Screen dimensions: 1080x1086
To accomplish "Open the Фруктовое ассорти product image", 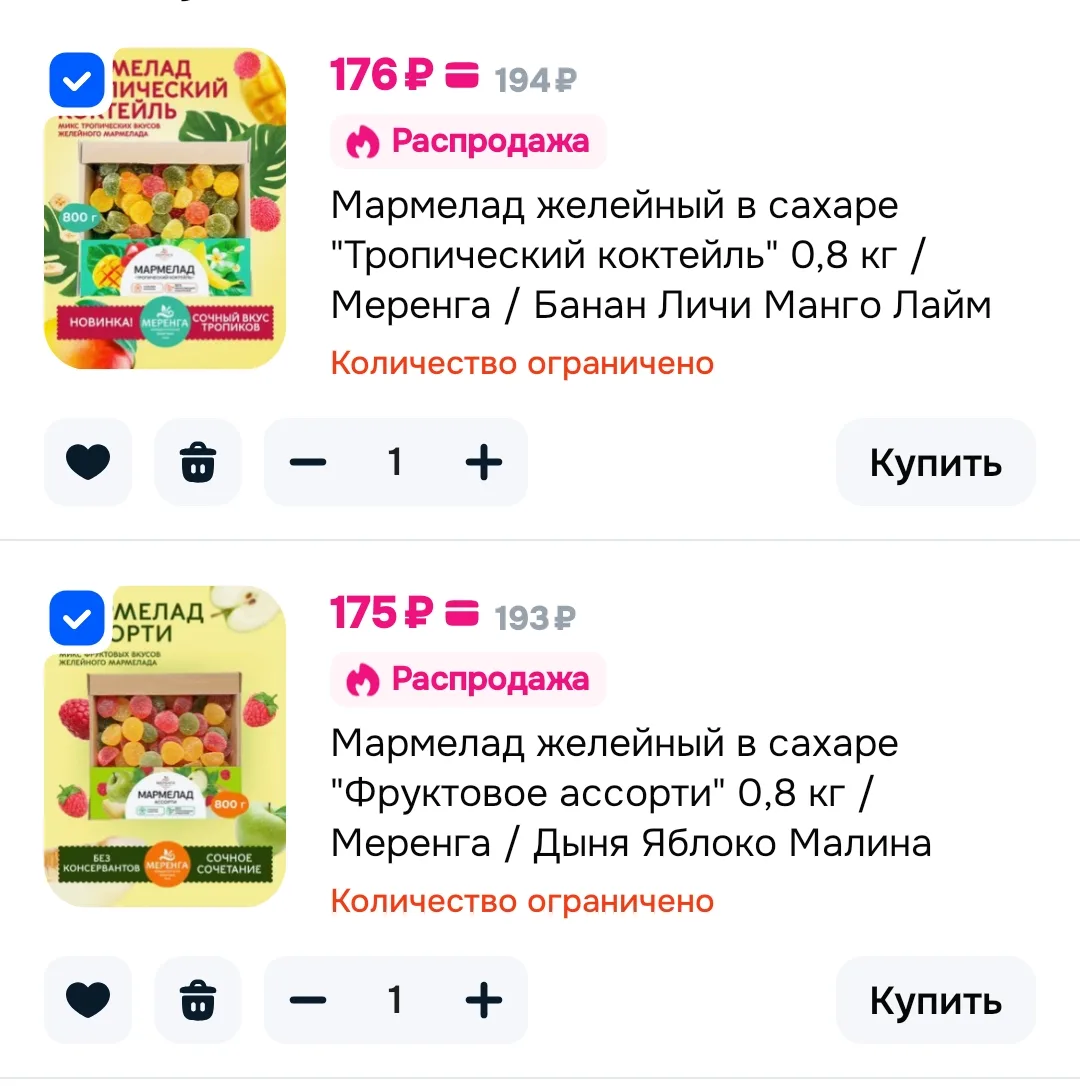I will (165, 746).
